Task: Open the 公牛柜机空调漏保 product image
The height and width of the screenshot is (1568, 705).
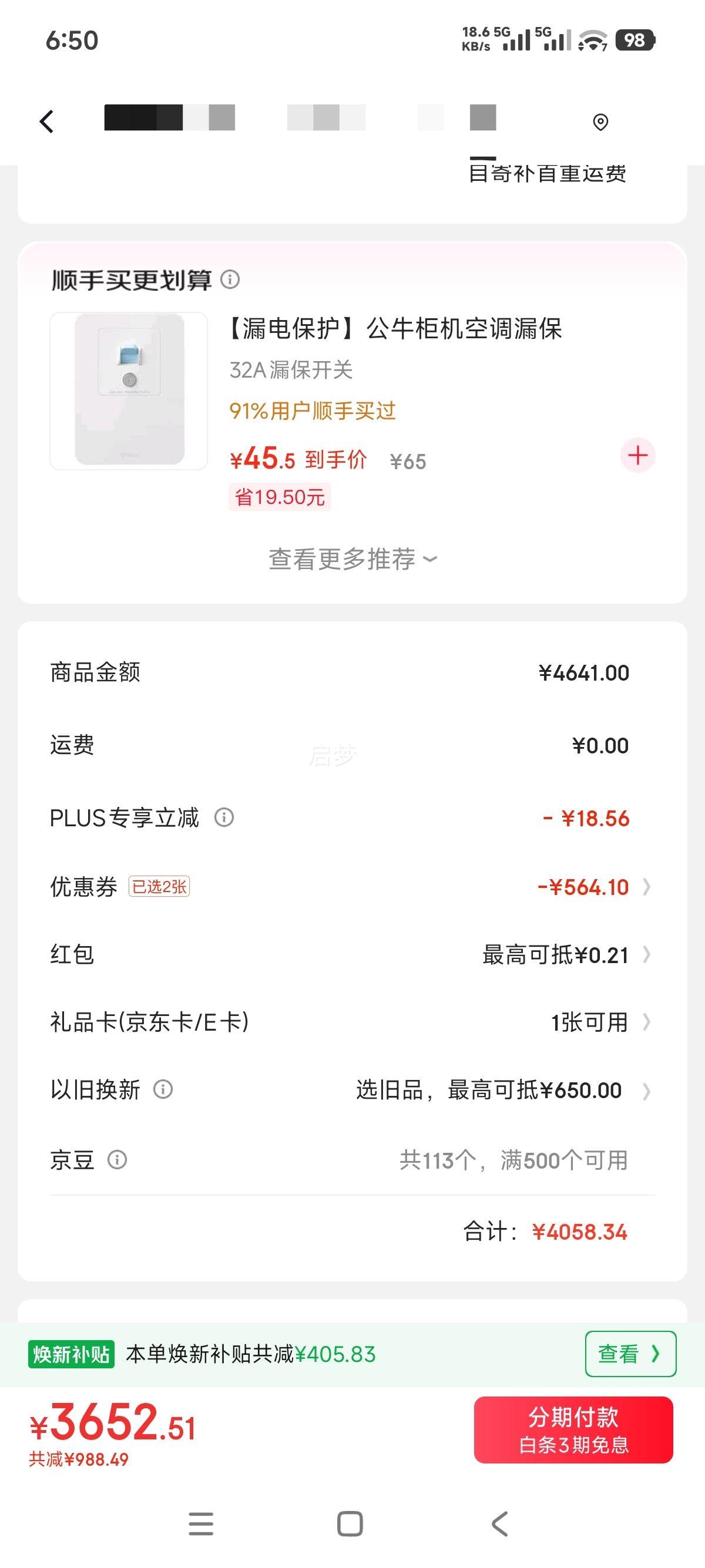Action: pos(129,391)
